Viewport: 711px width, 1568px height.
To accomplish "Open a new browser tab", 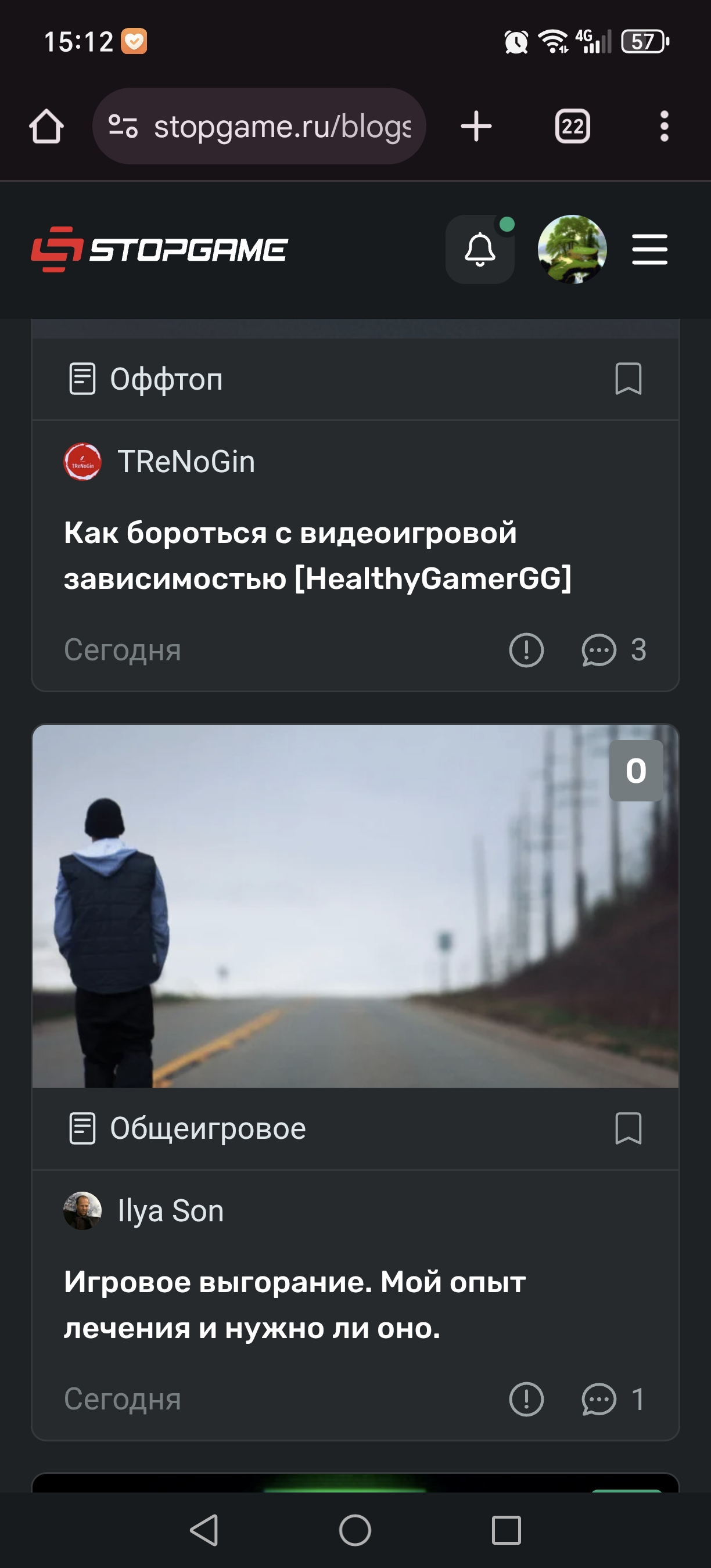I will click(x=476, y=126).
